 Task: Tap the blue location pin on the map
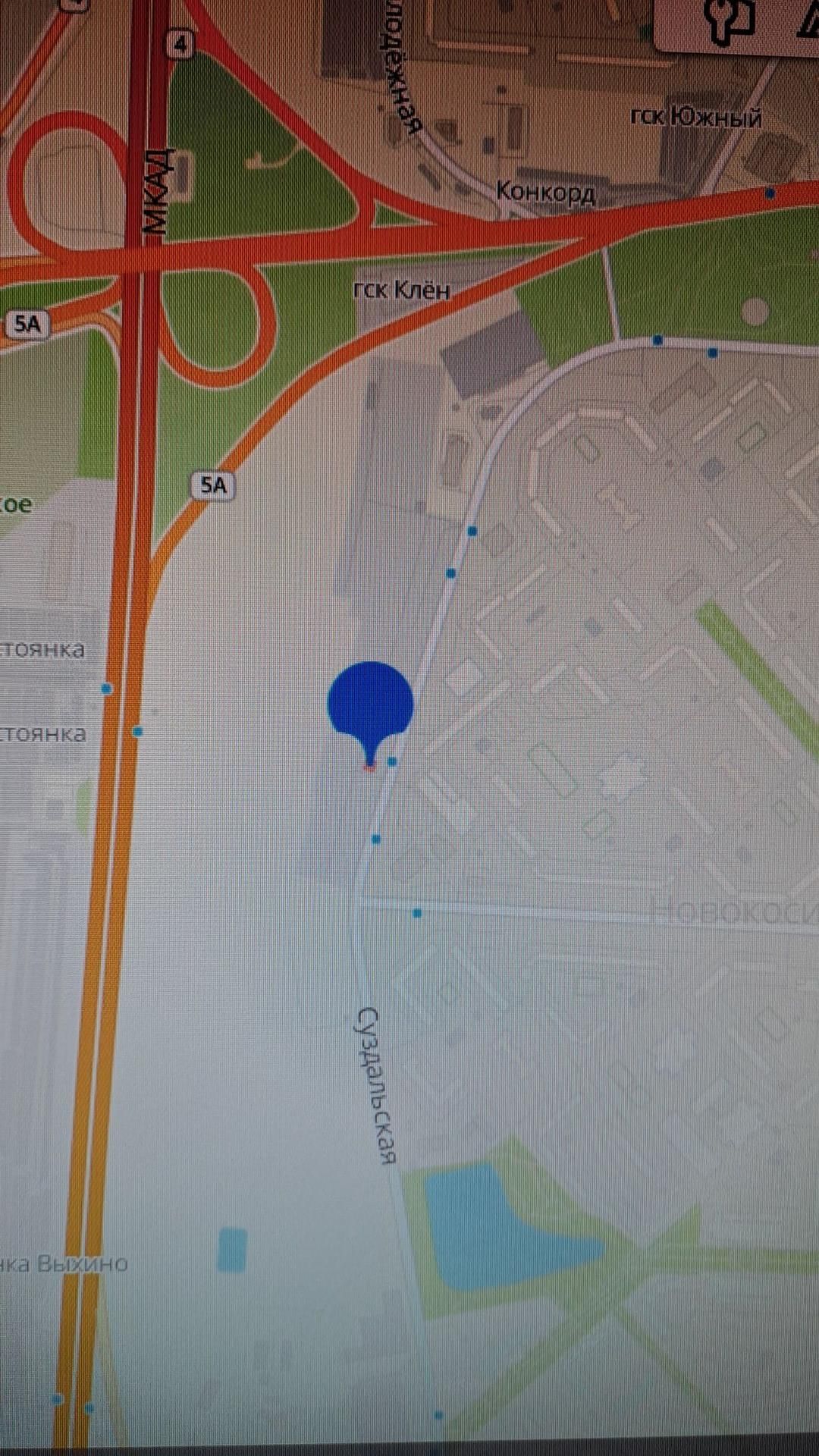point(370,704)
